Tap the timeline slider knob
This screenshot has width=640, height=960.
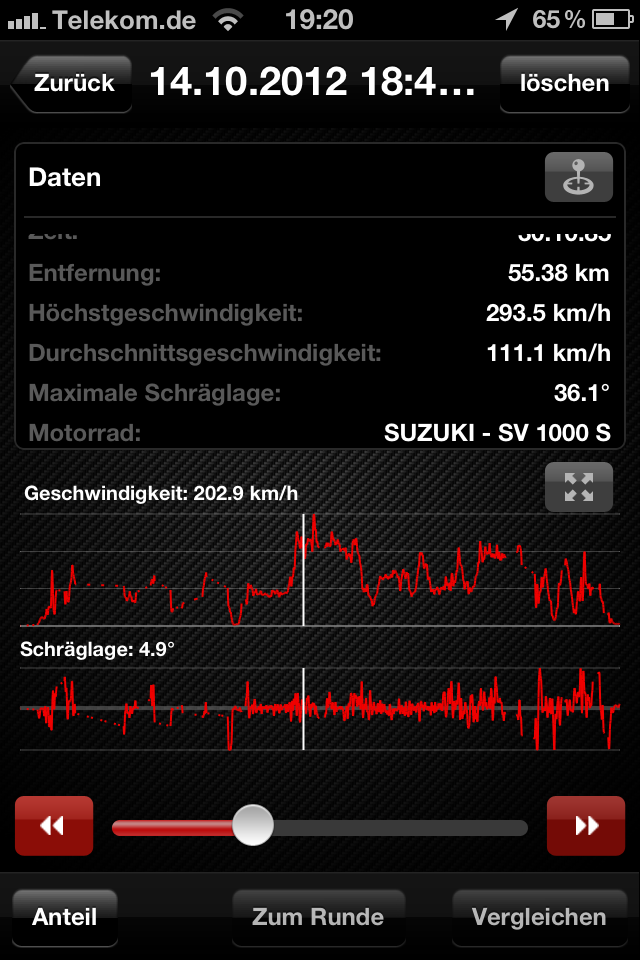pyautogui.click(x=253, y=826)
